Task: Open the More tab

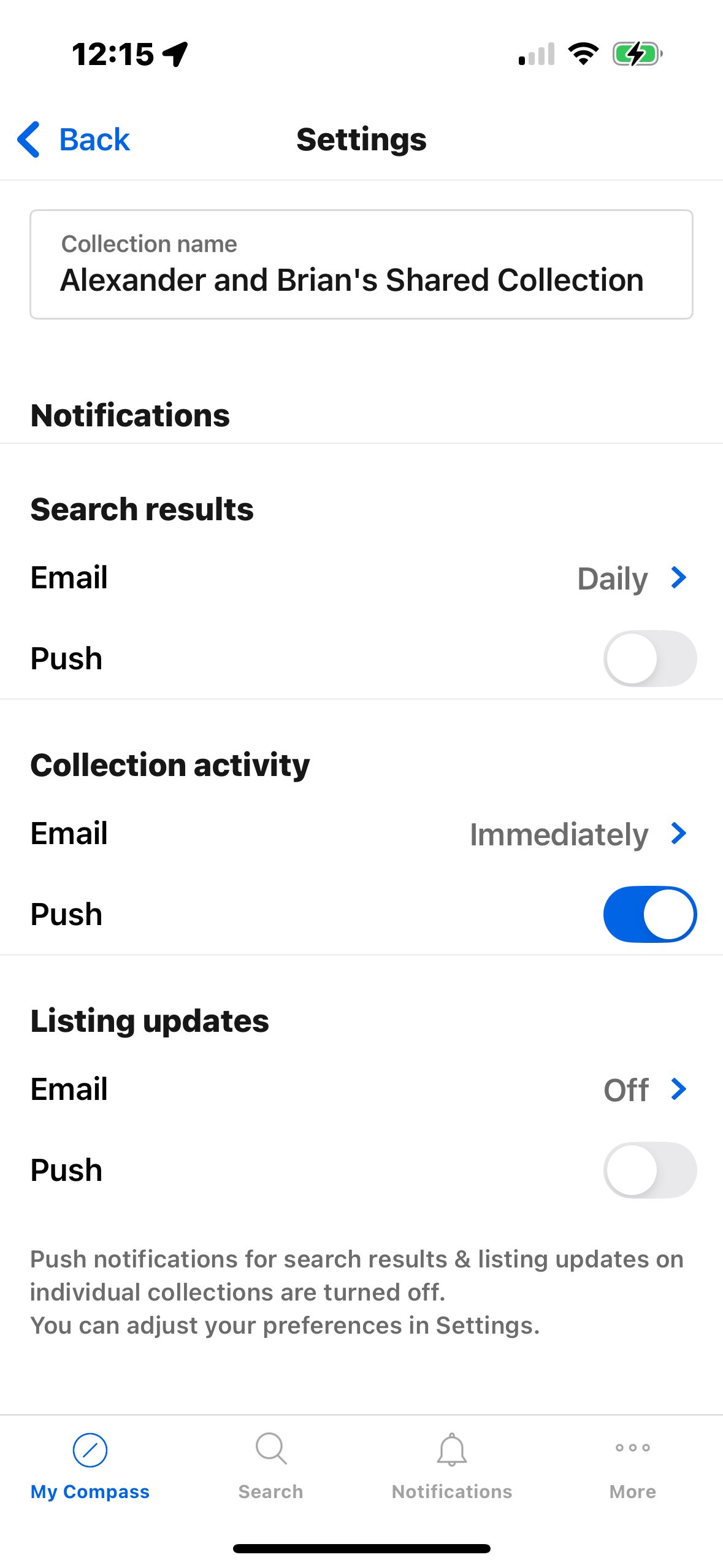Action: [x=633, y=1466]
